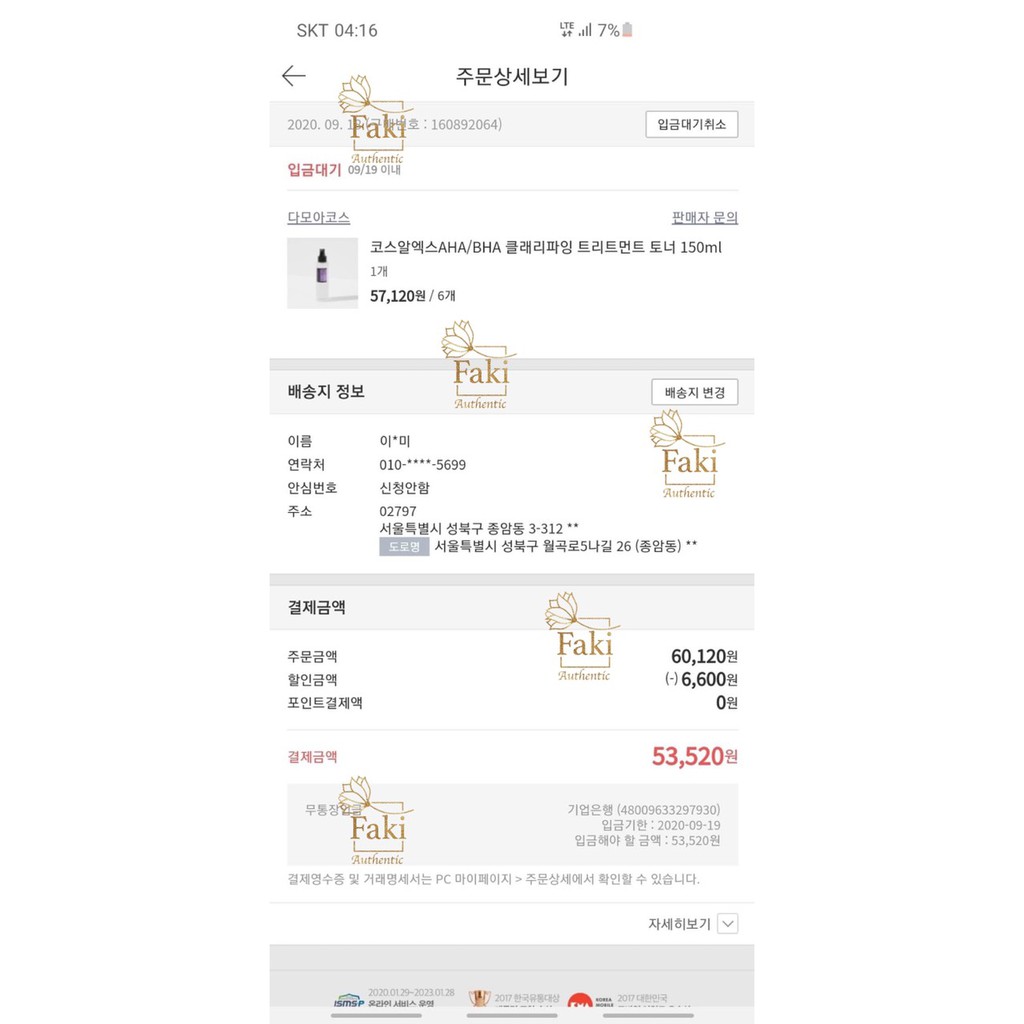Go back using the top-left arrow
Screen dimensions: 1024x1024
[293, 76]
